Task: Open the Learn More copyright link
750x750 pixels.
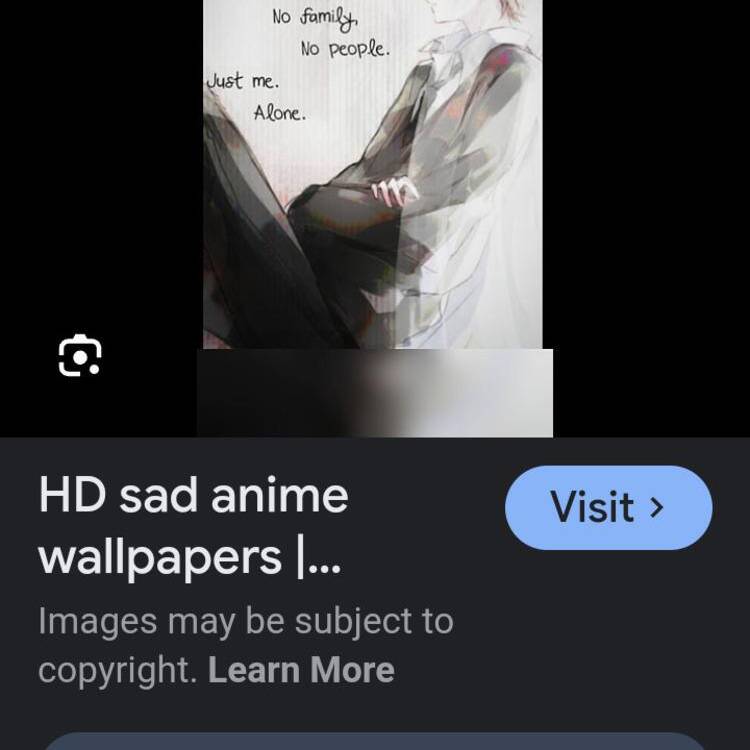Action: point(301,670)
